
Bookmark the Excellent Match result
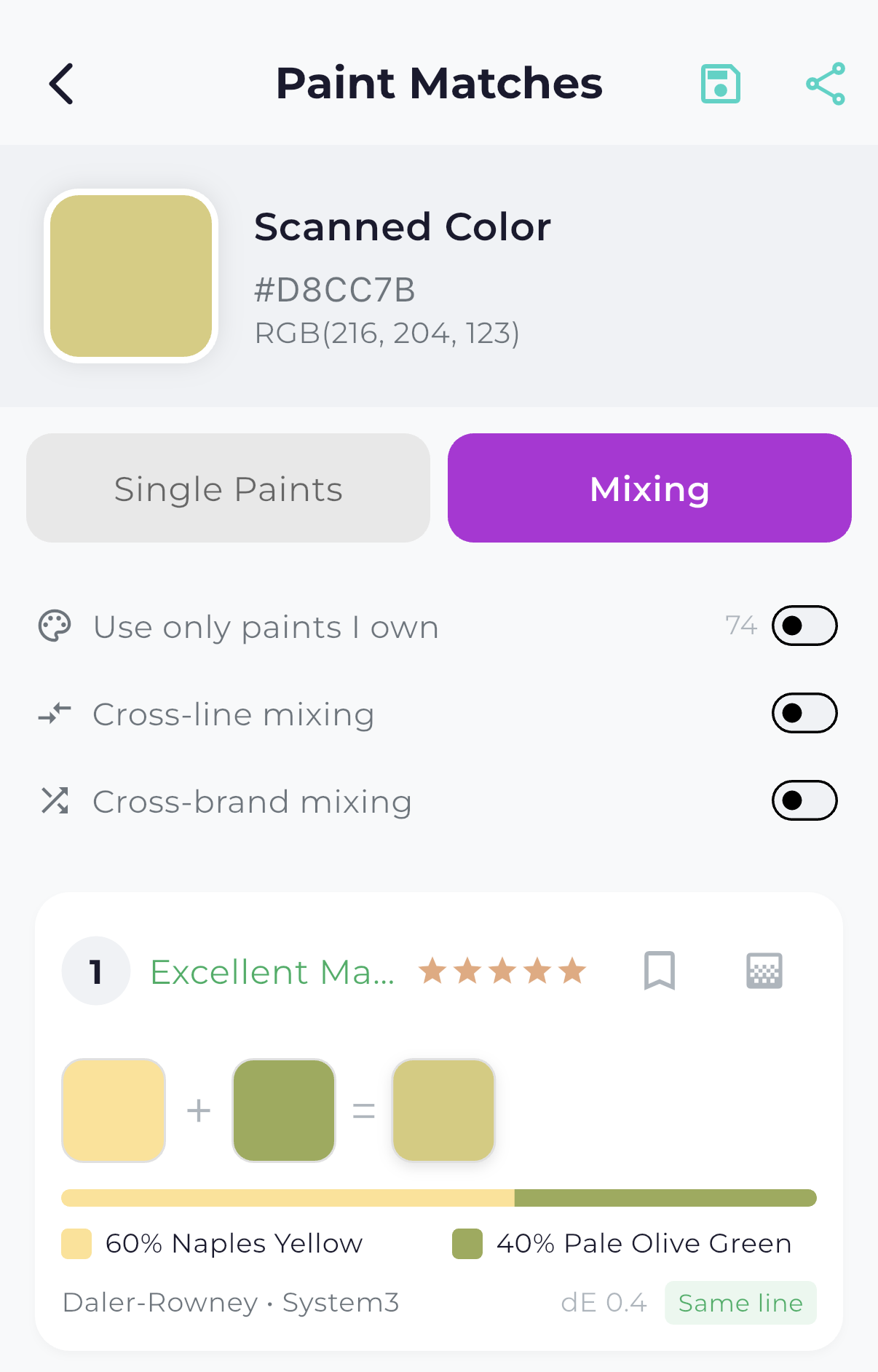659,970
